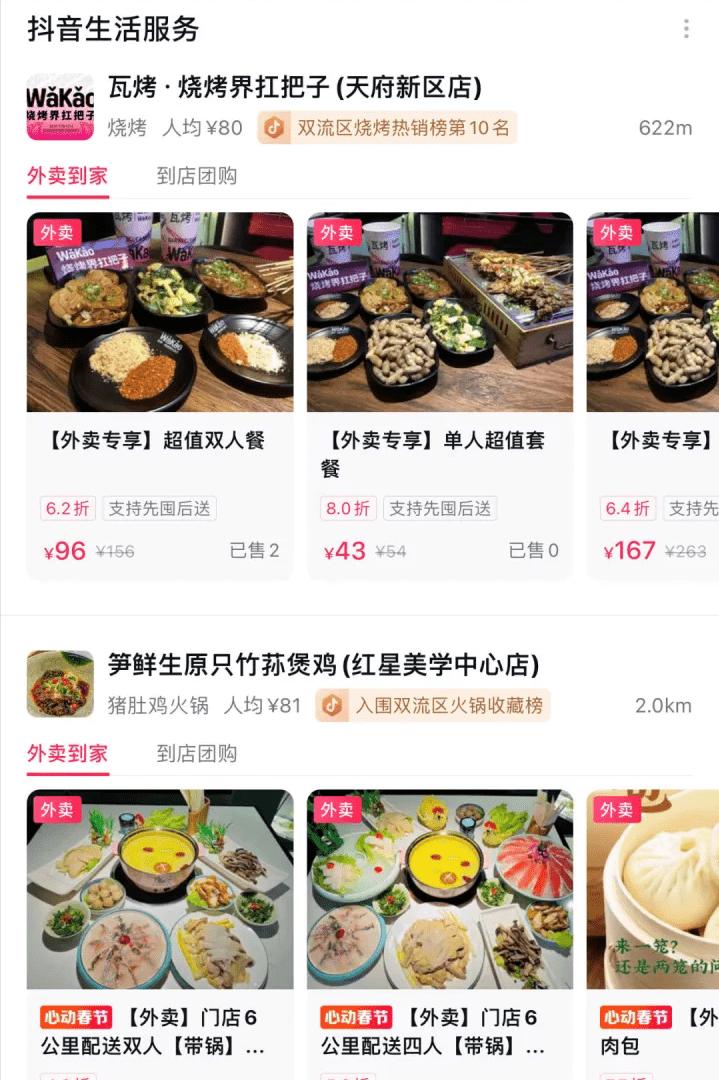View the 入围双流区火锅收藏榜 ranking badge

pyautogui.click(x=433, y=706)
